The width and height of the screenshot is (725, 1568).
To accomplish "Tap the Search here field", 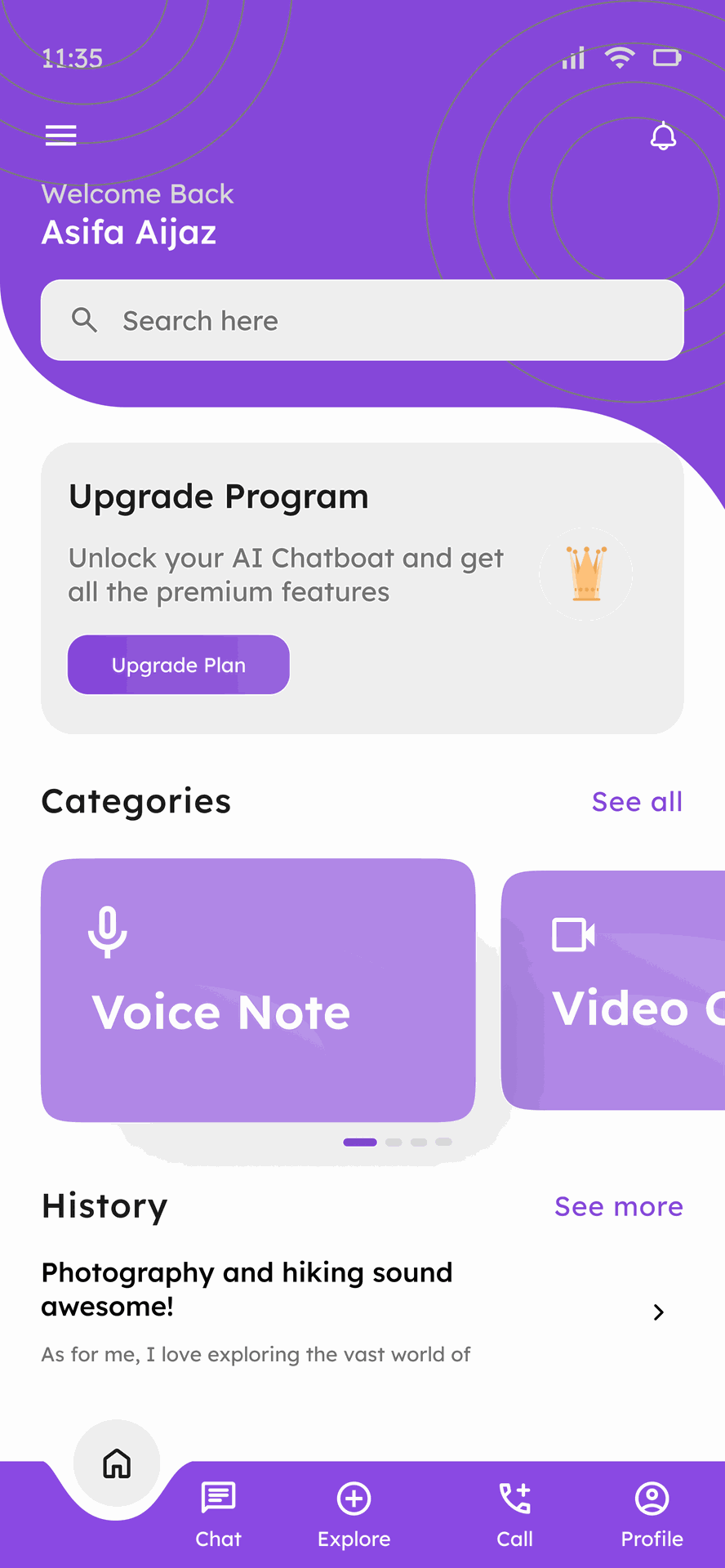I will [x=362, y=320].
